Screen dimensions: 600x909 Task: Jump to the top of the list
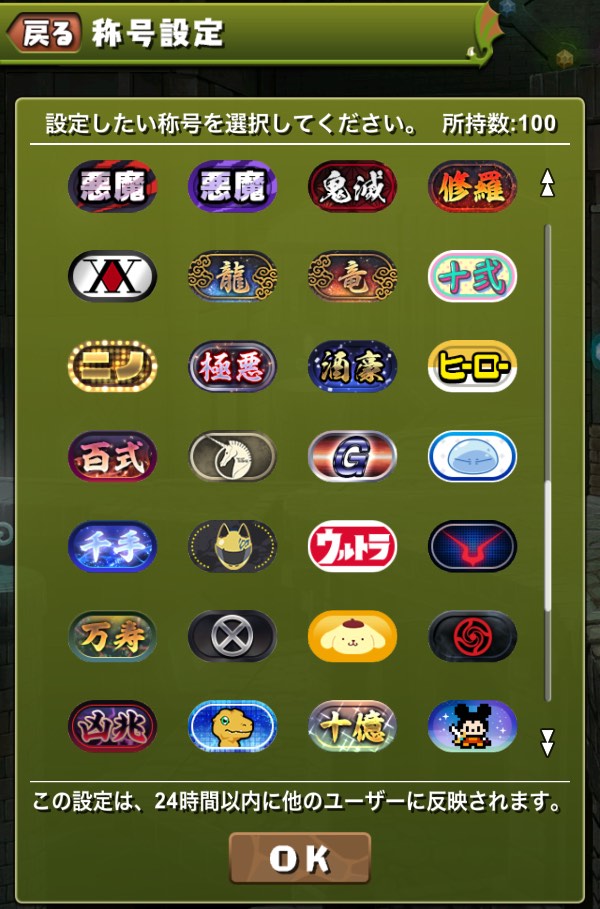coord(547,183)
